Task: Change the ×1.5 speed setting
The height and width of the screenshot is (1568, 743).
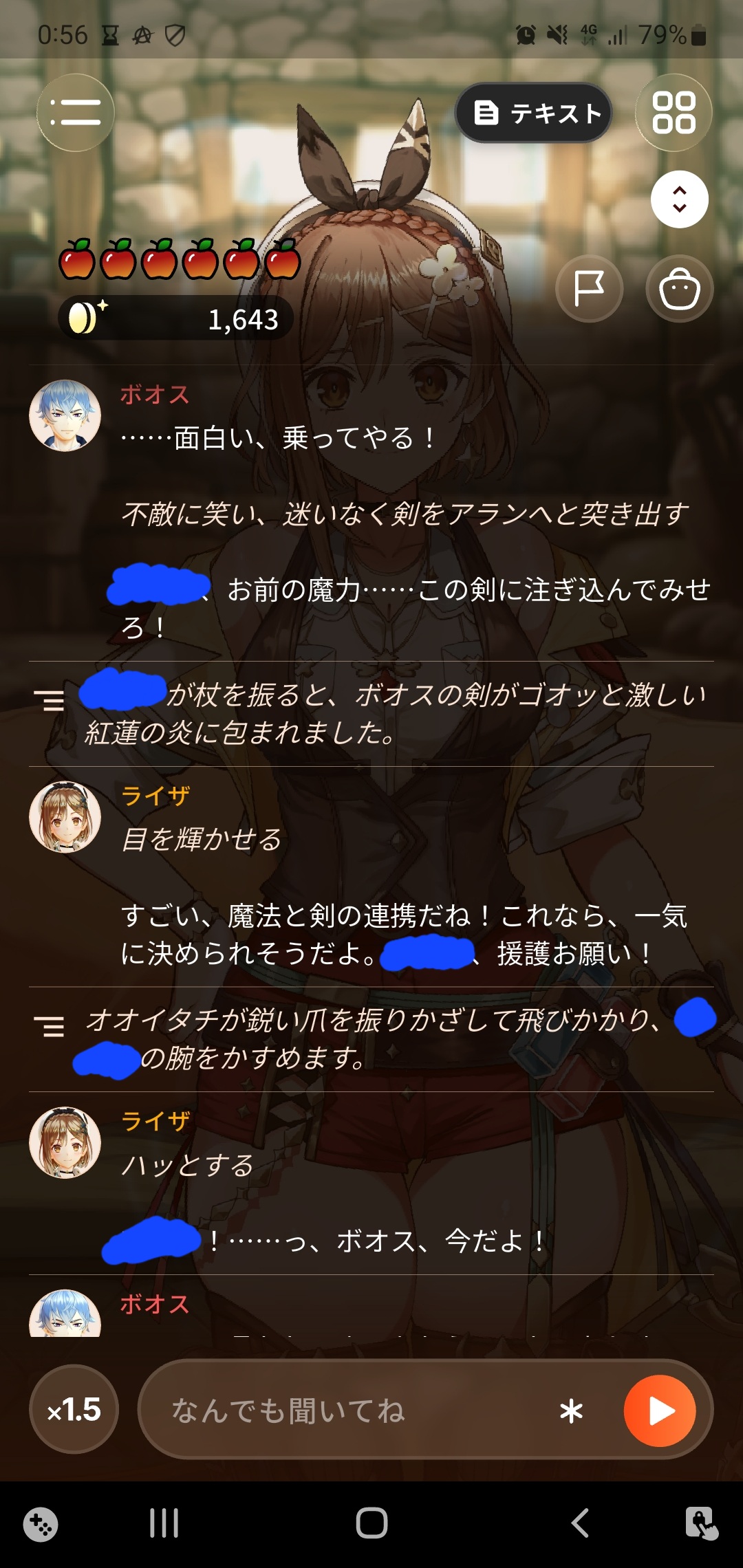Action: click(74, 1409)
